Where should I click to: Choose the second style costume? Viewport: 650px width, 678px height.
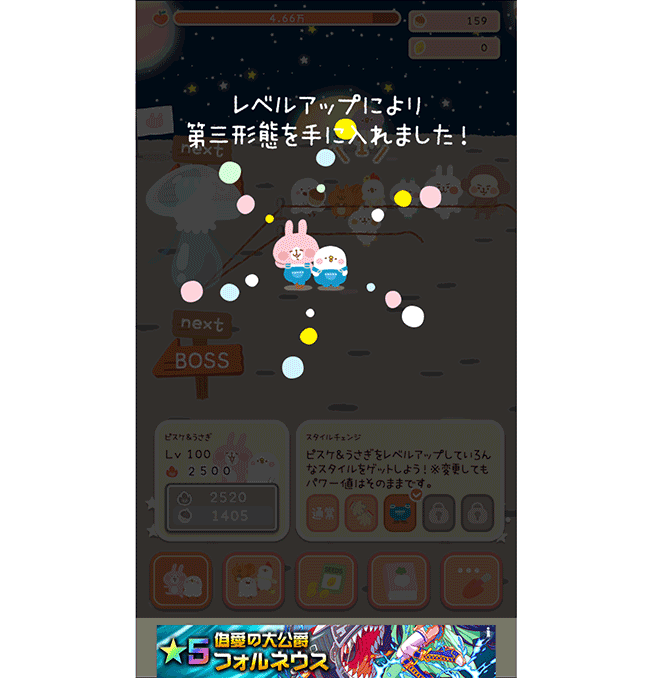tap(361, 512)
